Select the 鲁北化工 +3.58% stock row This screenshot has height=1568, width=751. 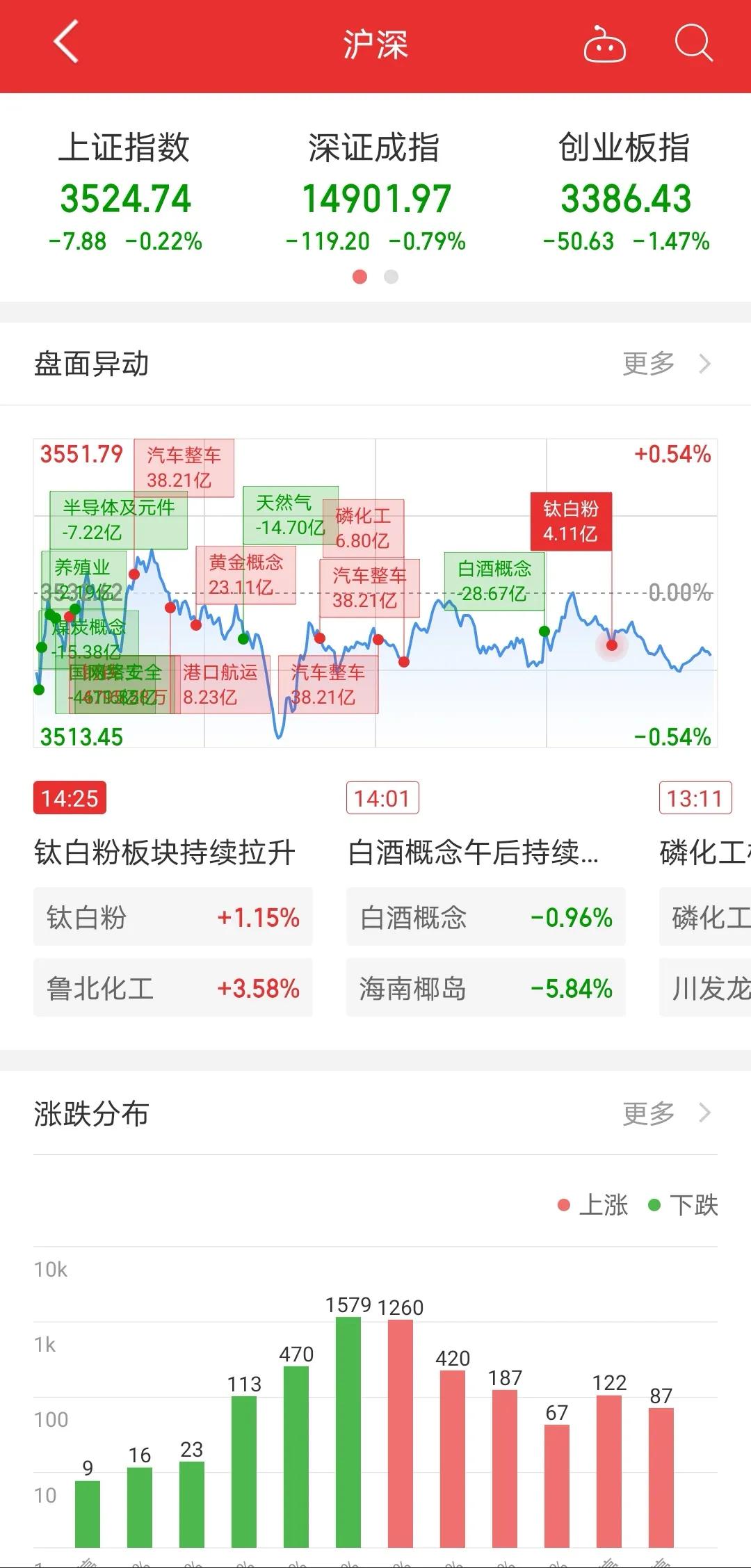[172, 988]
